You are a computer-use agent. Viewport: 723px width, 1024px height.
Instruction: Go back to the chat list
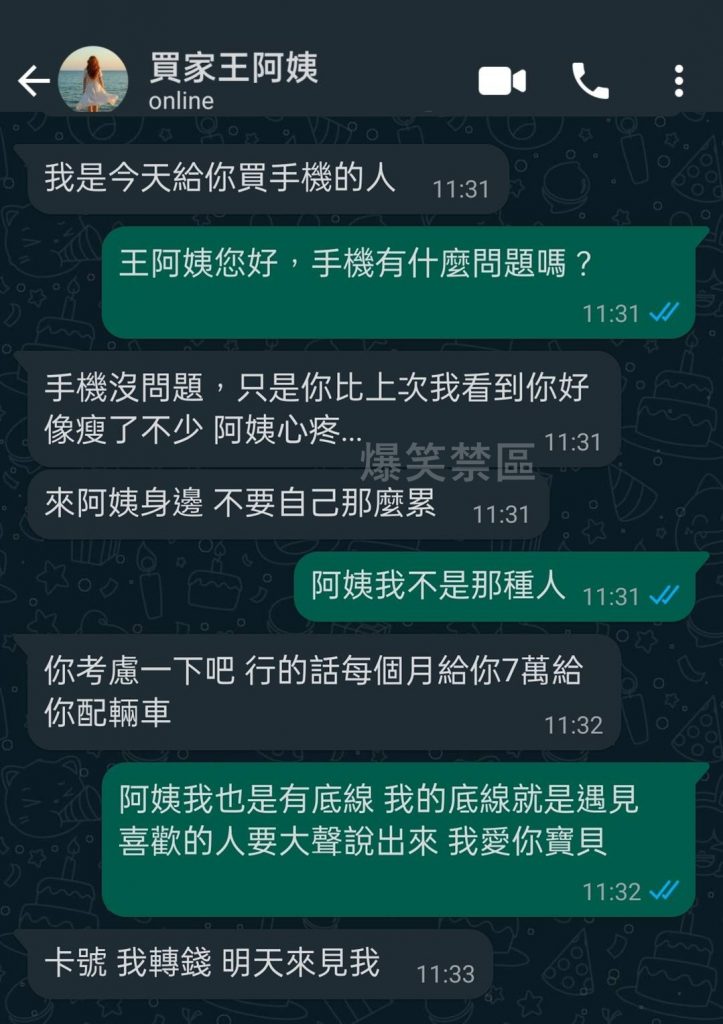tap(33, 81)
